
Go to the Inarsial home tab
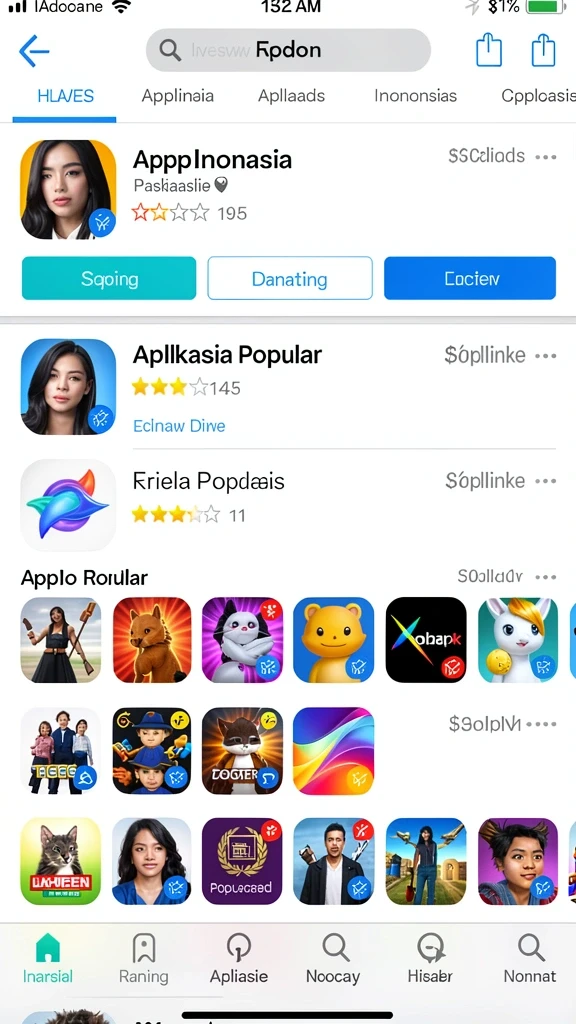(48, 957)
